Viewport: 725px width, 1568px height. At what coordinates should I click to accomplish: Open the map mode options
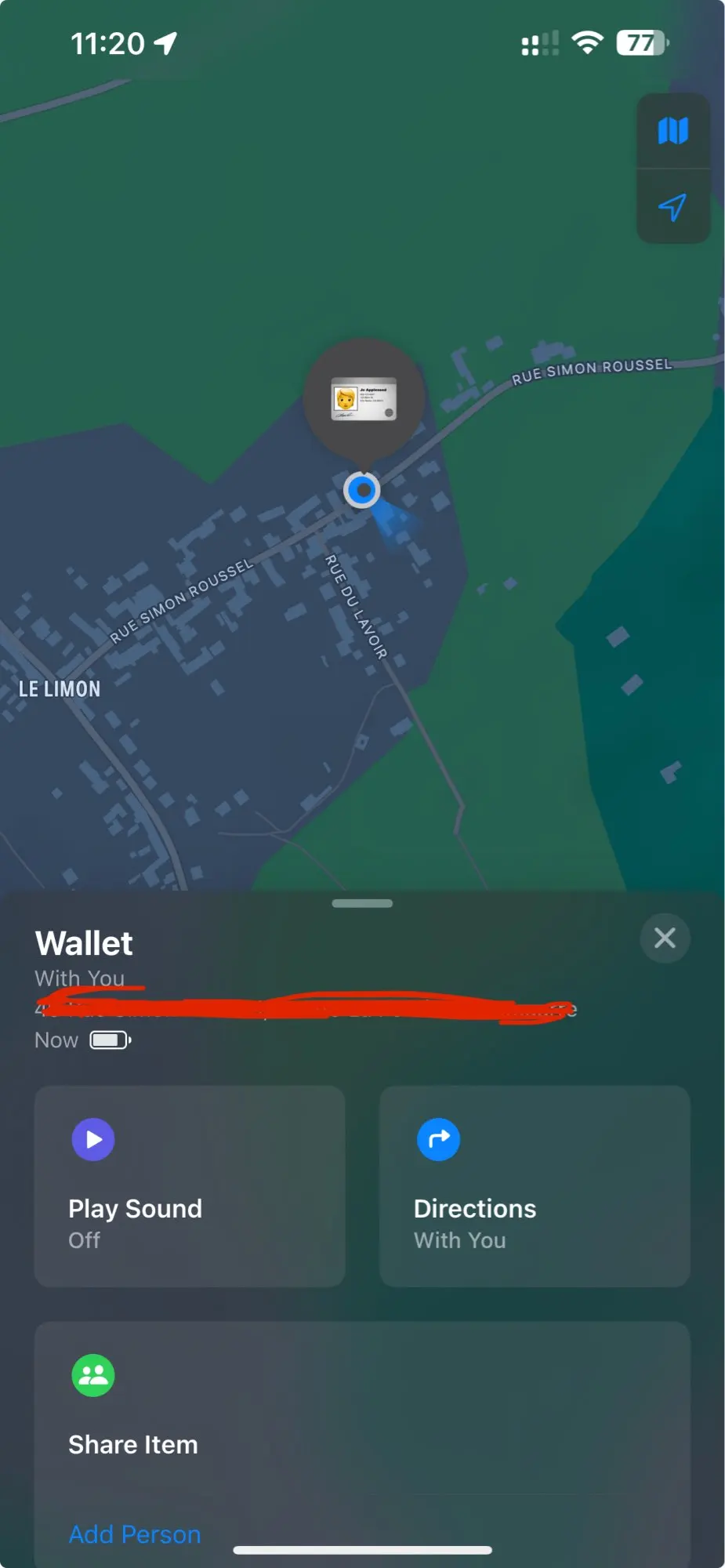click(x=673, y=131)
